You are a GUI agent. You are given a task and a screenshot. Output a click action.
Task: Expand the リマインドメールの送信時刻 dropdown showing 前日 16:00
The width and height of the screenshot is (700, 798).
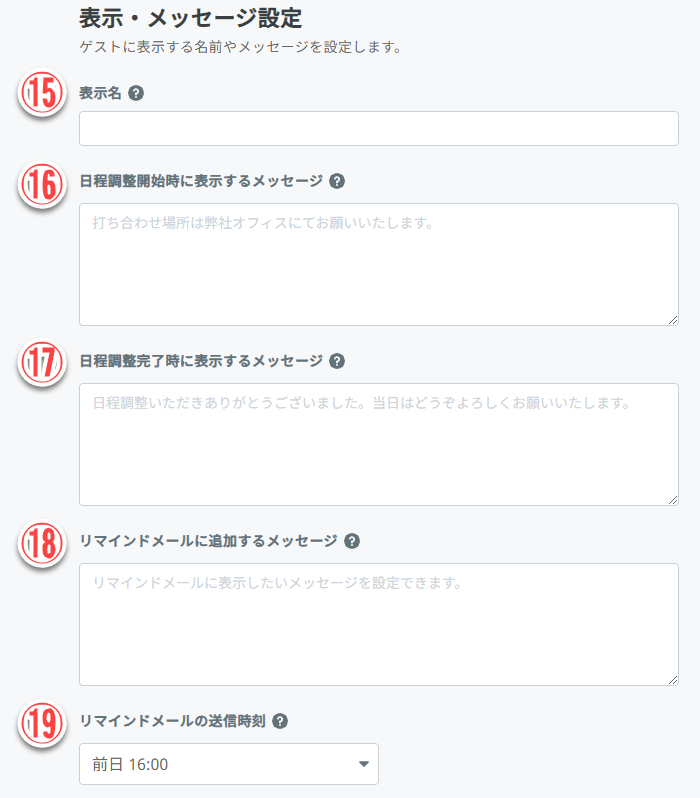tap(229, 764)
